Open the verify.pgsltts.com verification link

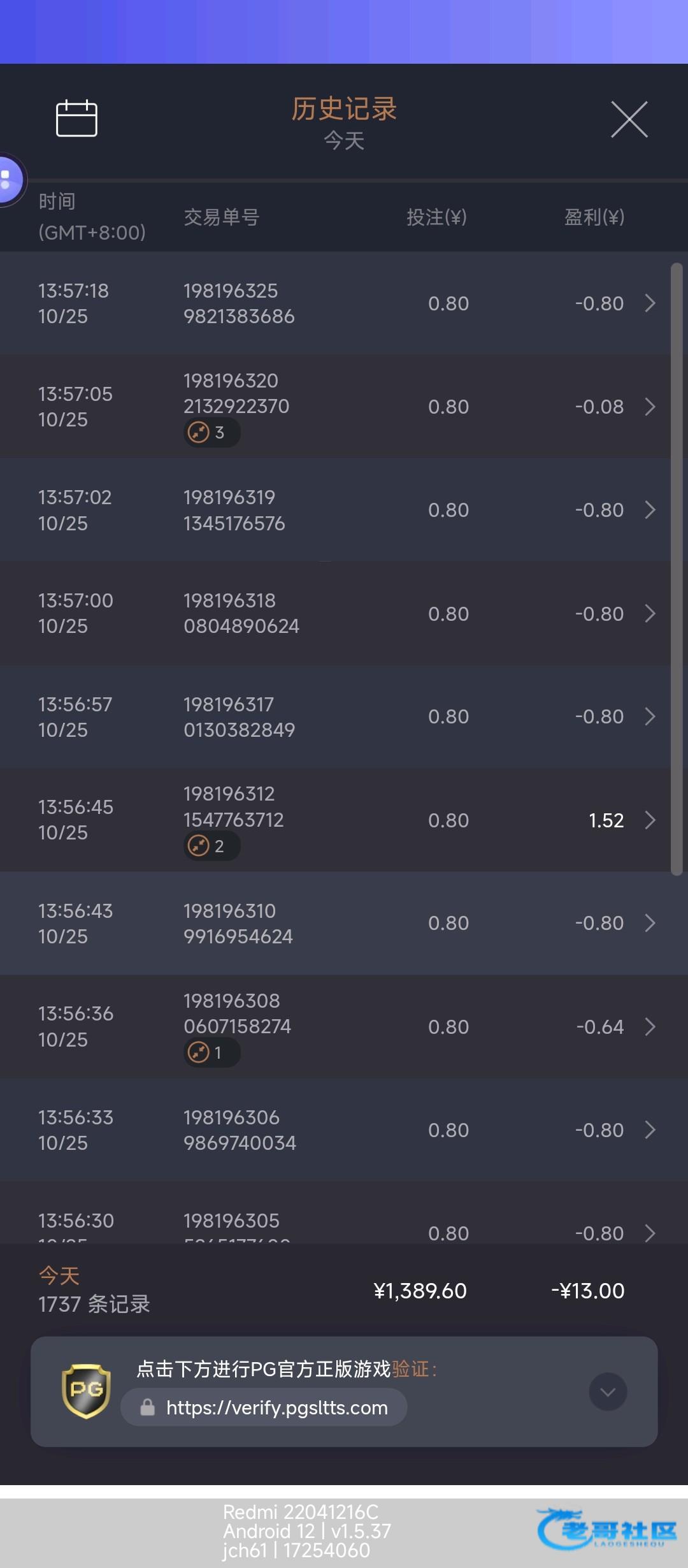point(276,1407)
